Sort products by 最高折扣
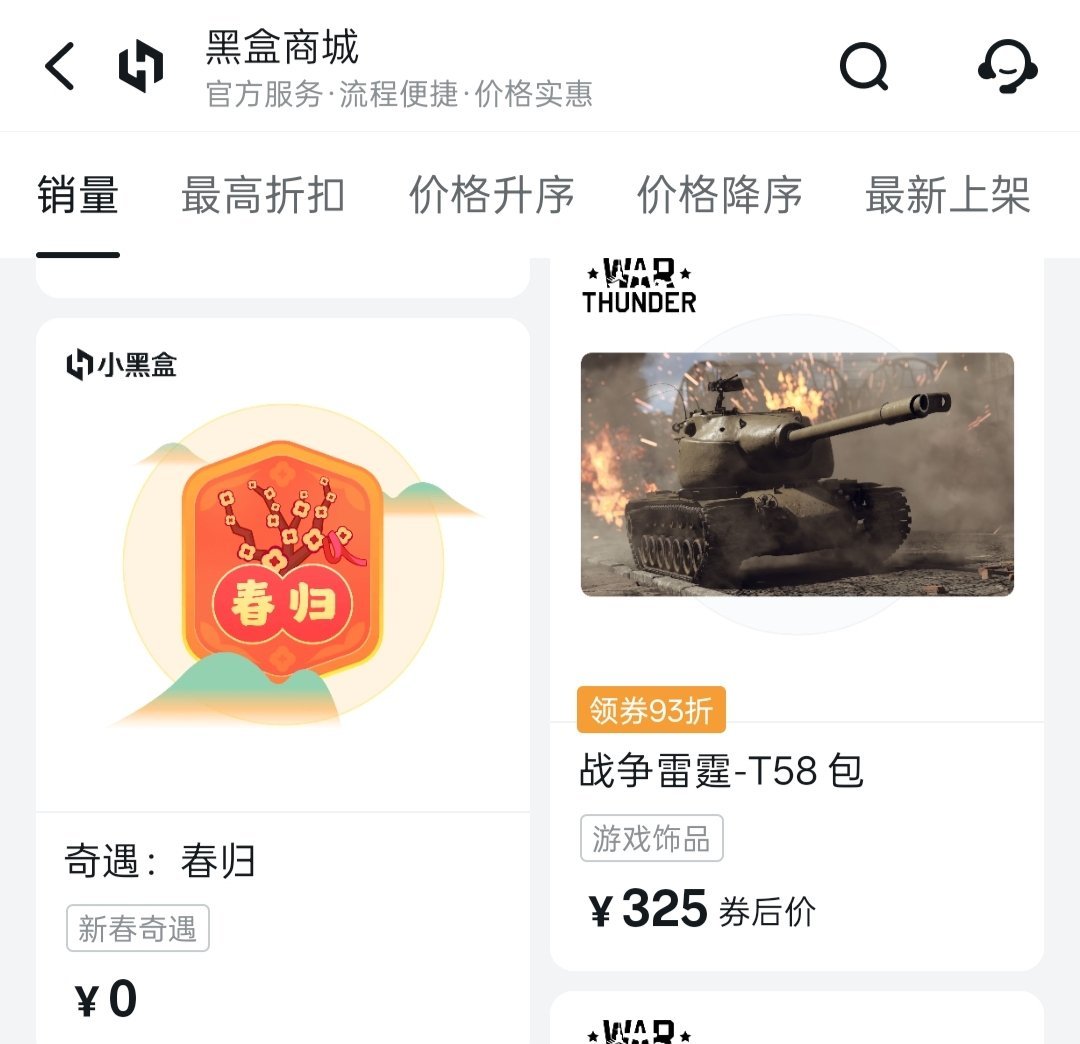This screenshot has width=1080, height=1044. tap(263, 195)
